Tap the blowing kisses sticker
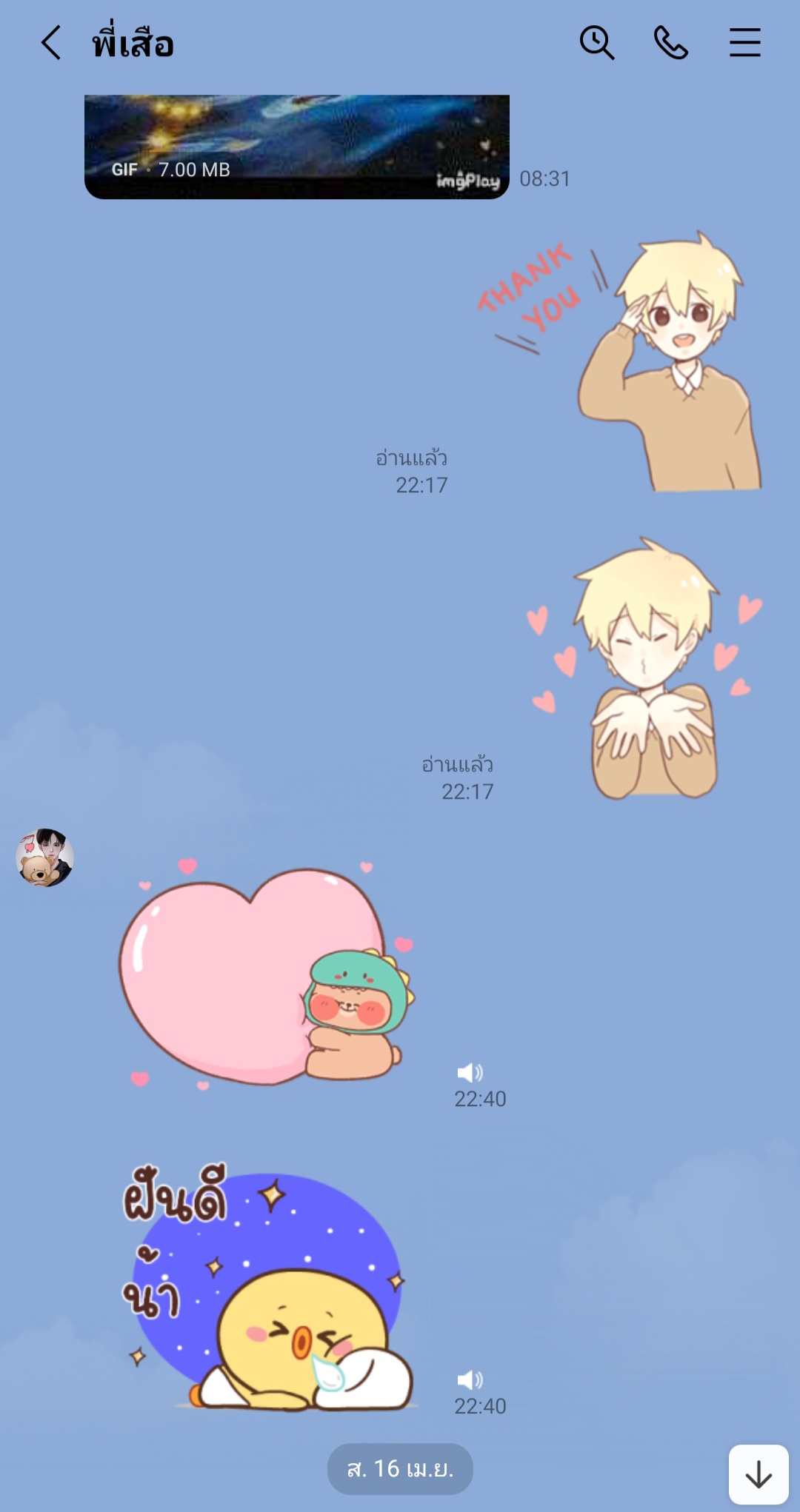The height and width of the screenshot is (1512, 800). (644, 670)
